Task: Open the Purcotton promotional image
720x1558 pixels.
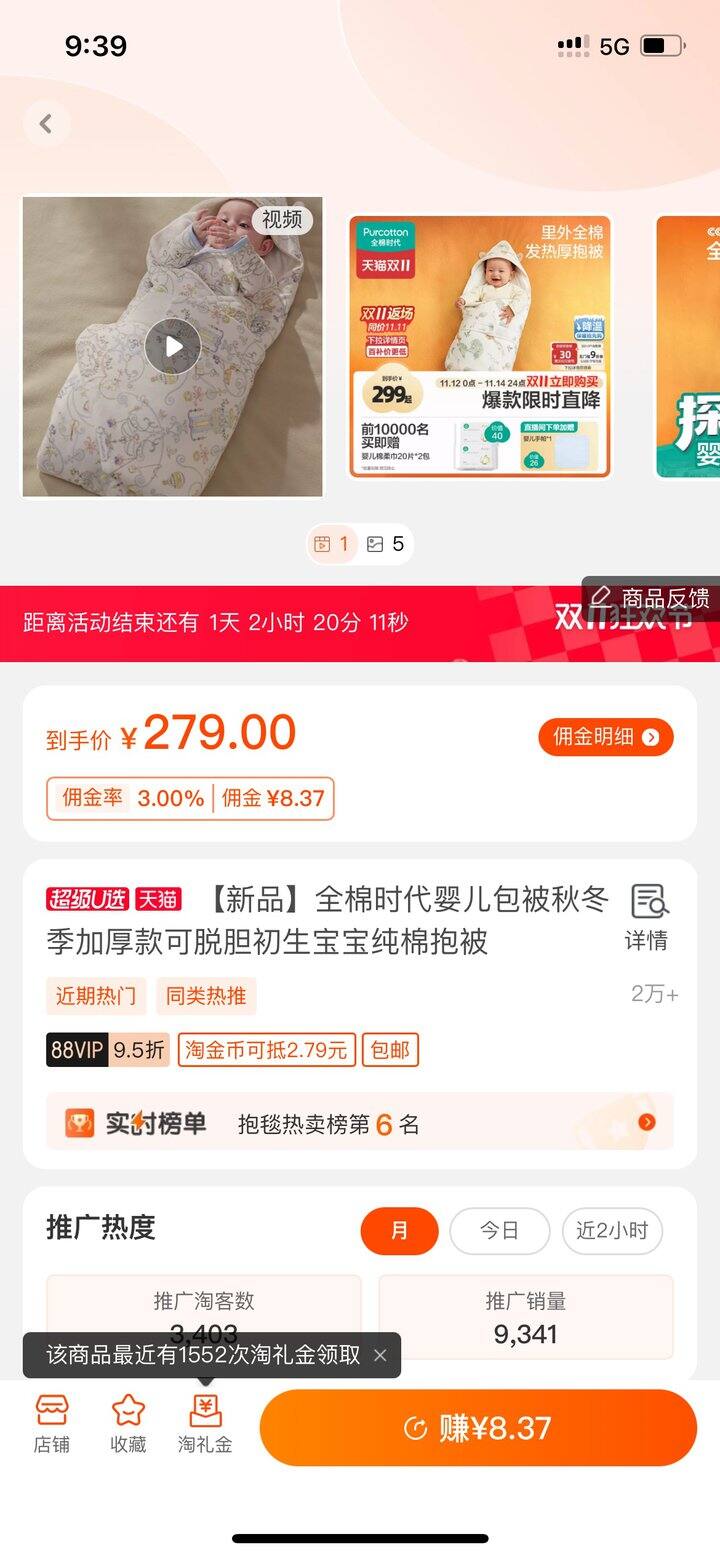Action: [479, 346]
